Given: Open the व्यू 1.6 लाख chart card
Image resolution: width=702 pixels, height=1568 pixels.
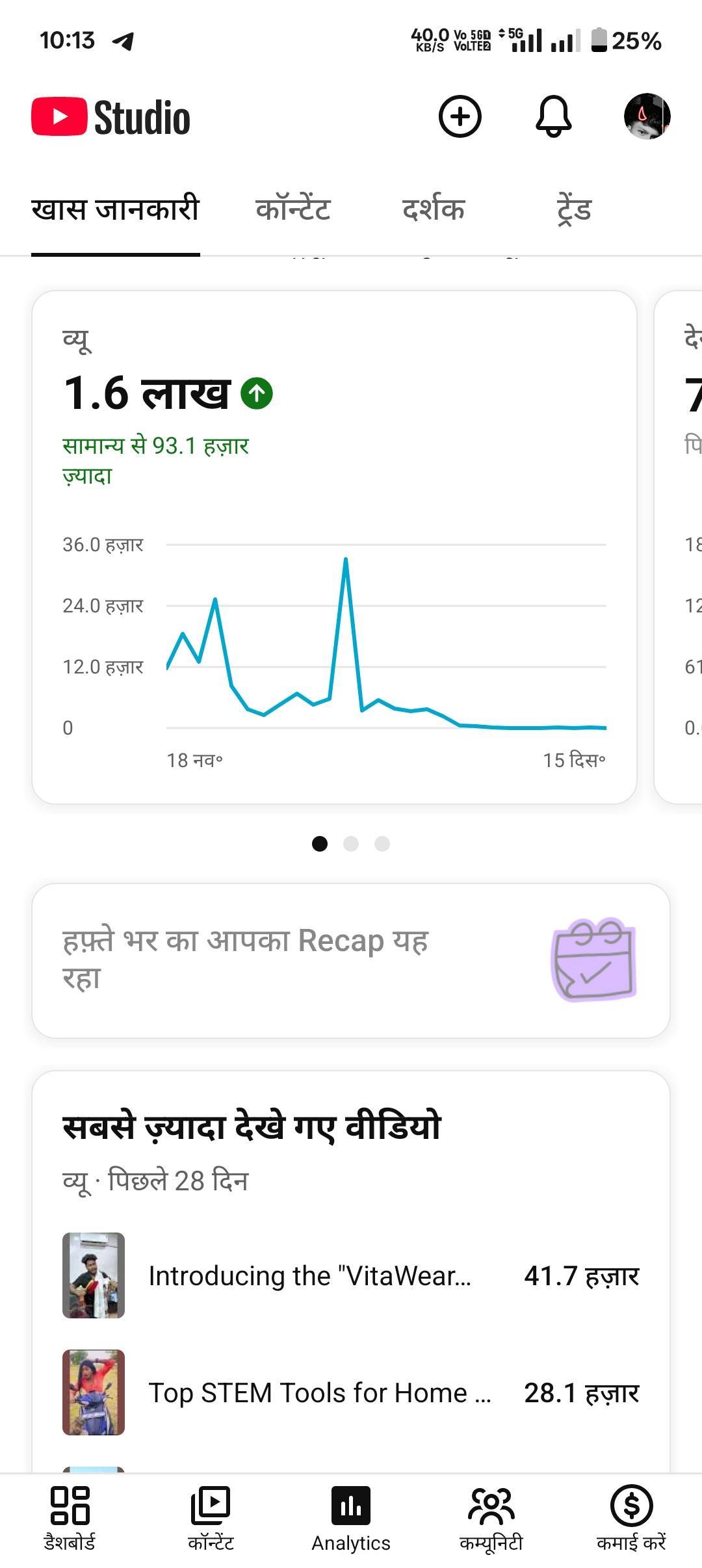Looking at the screenshot, I should click(334, 546).
